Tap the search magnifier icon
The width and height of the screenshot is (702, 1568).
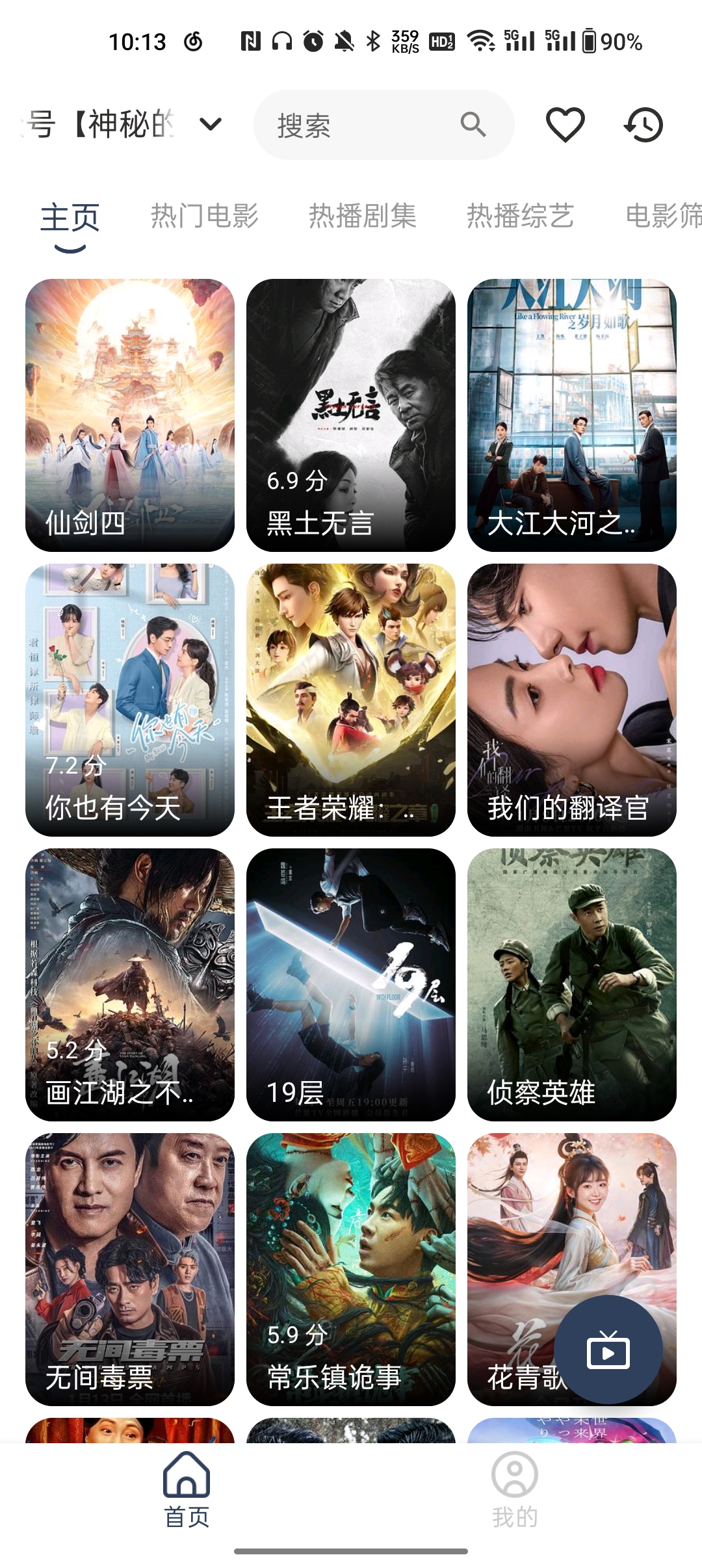click(473, 124)
